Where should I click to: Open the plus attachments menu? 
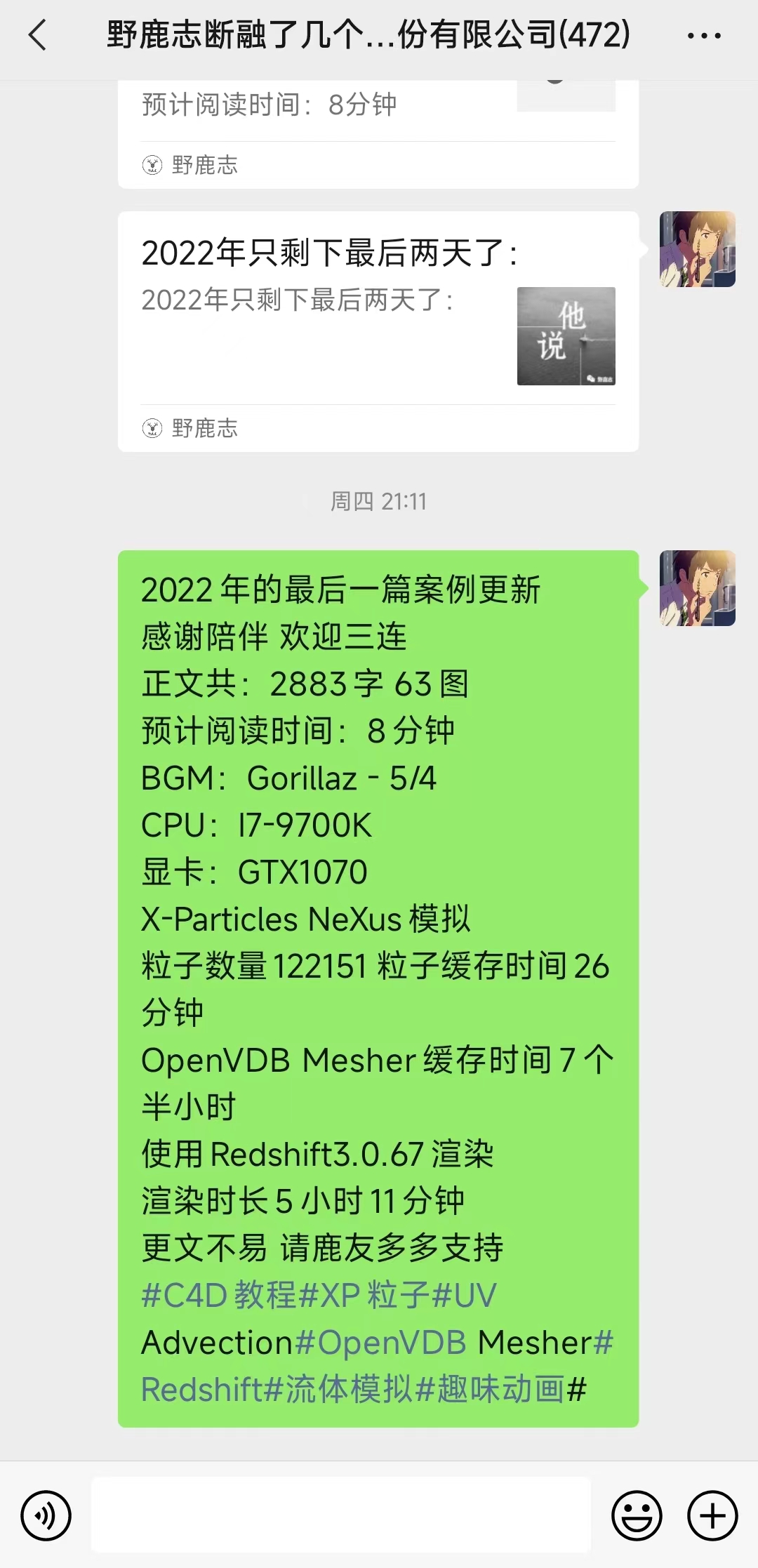pos(712,1516)
